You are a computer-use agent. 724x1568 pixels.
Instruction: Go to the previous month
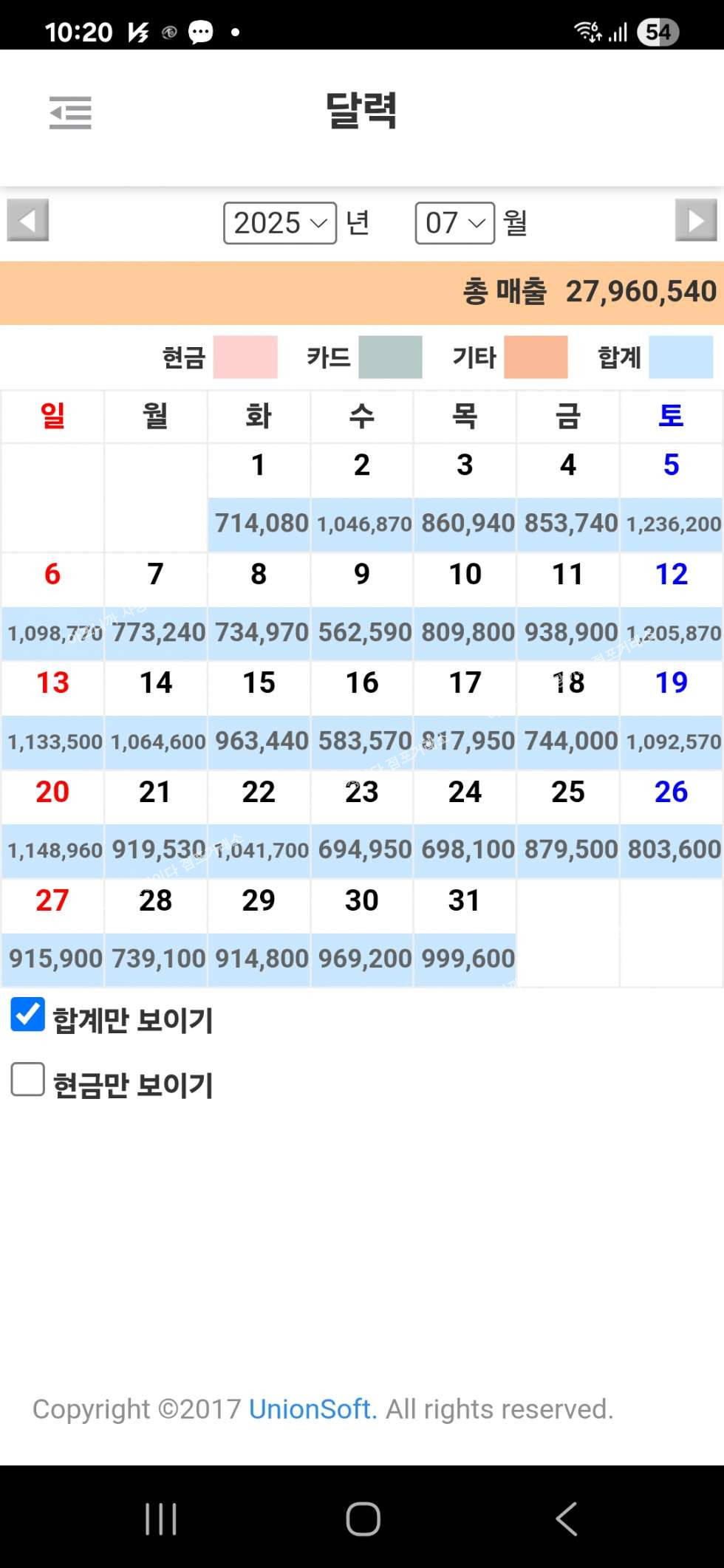tap(28, 220)
